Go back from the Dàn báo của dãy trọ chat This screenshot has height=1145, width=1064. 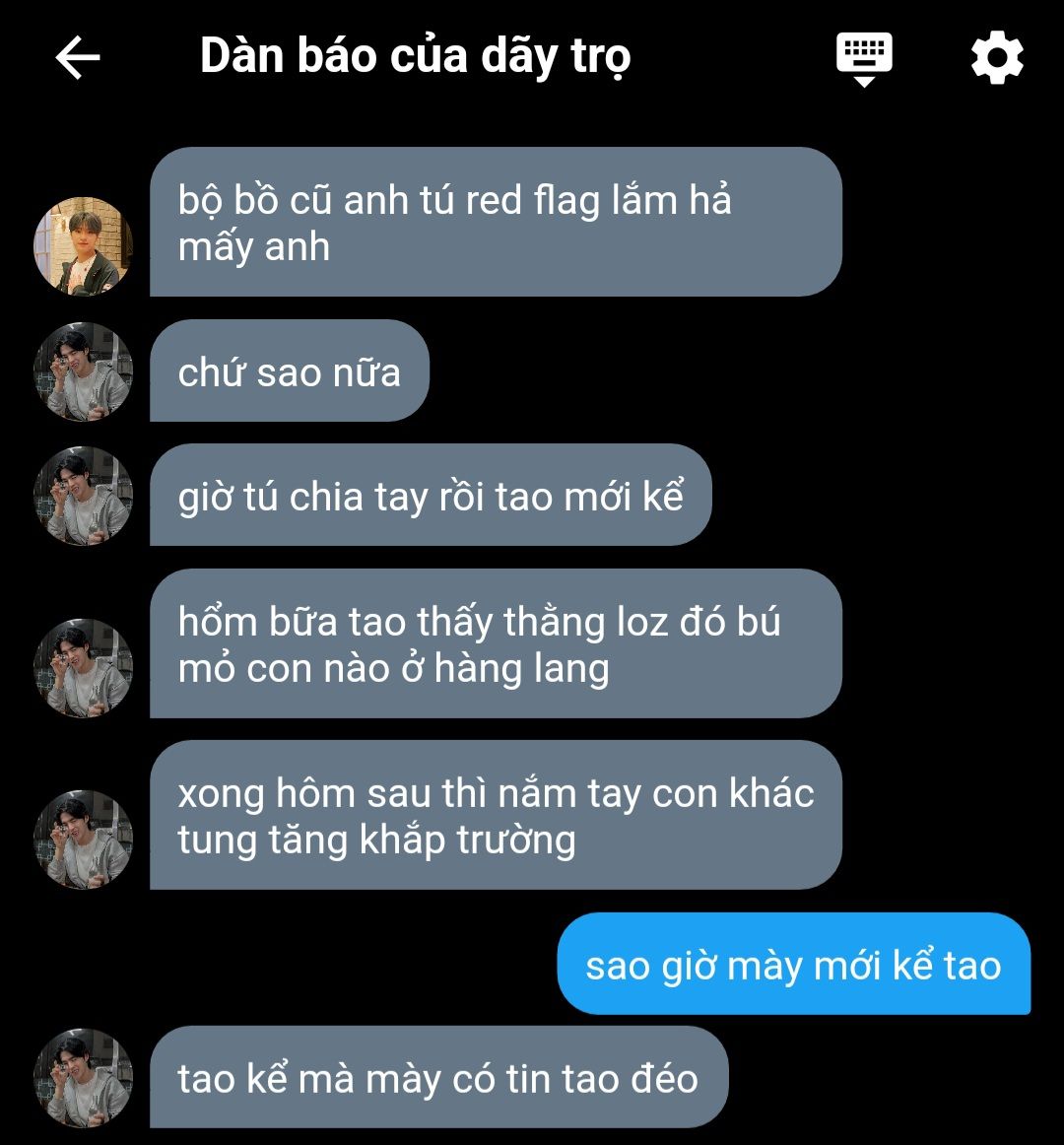(78, 58)
